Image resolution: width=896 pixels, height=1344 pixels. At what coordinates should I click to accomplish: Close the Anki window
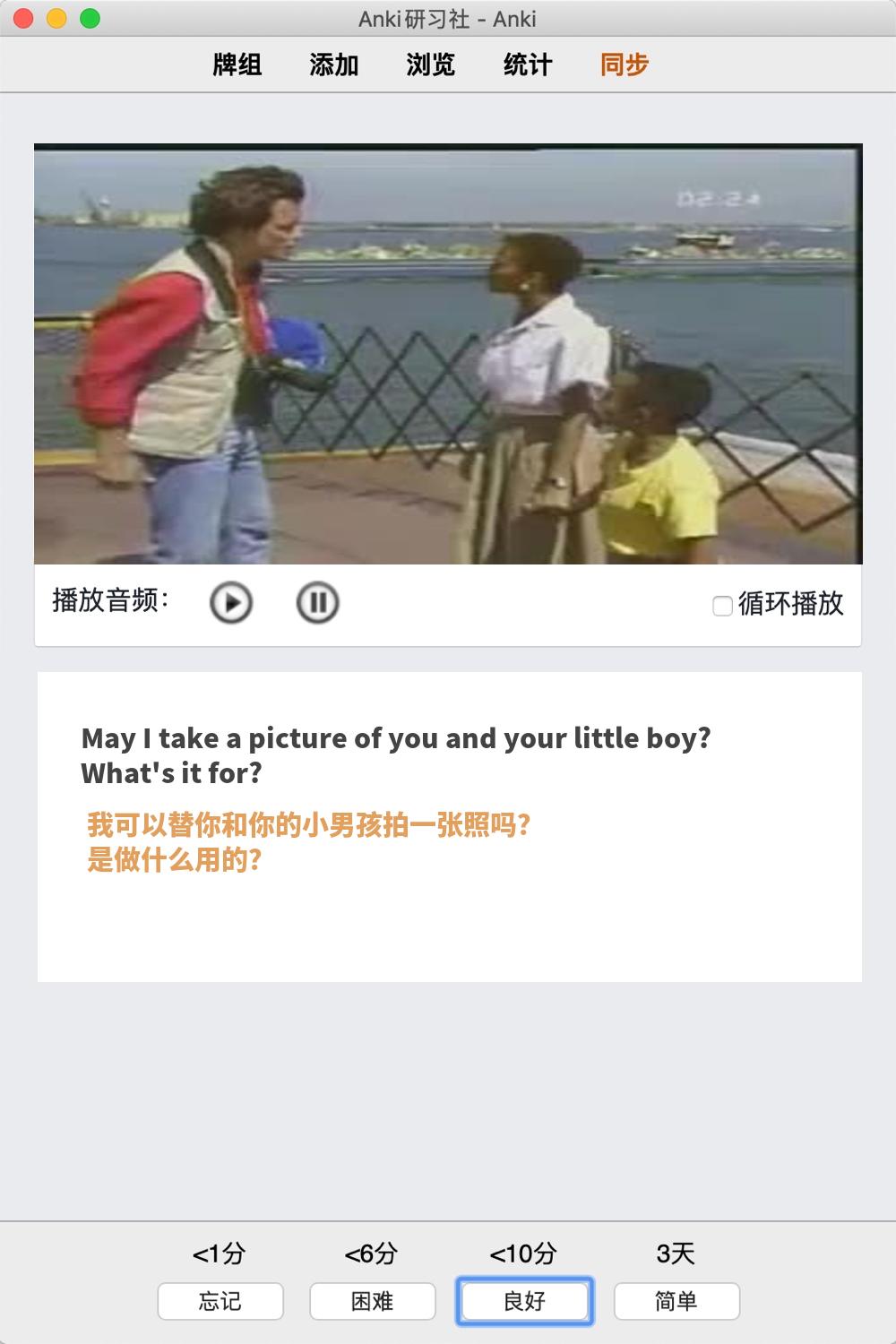[24, 18]
